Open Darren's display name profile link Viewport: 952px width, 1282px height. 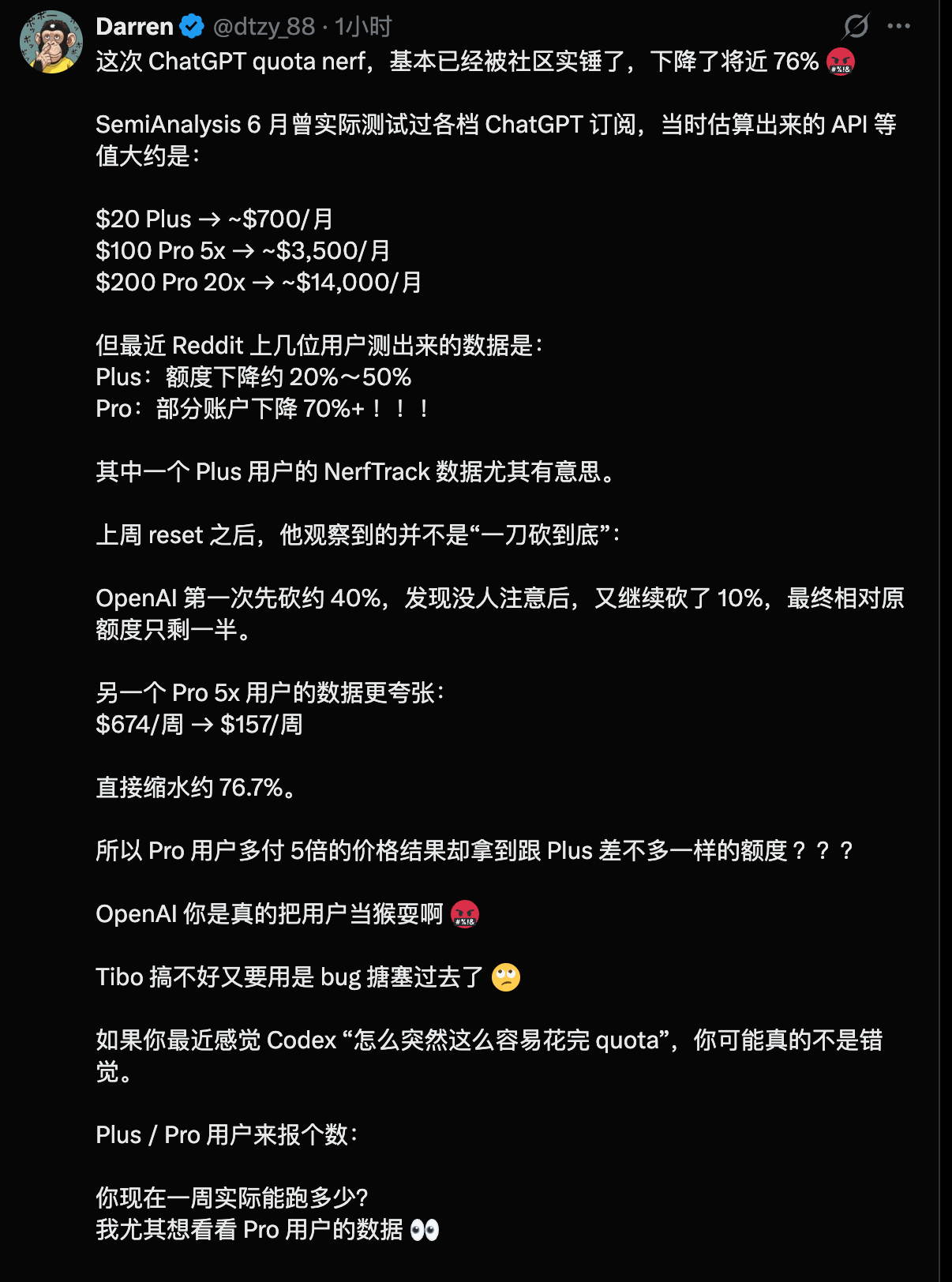click(134, 27)
